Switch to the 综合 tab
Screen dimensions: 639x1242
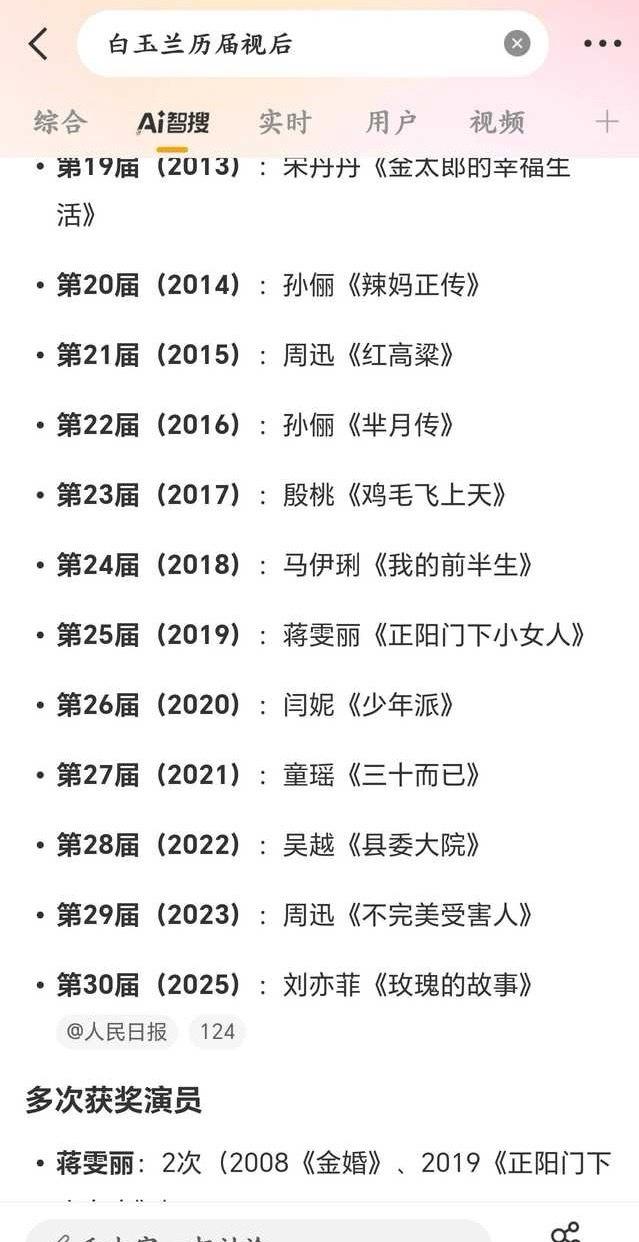61,123
